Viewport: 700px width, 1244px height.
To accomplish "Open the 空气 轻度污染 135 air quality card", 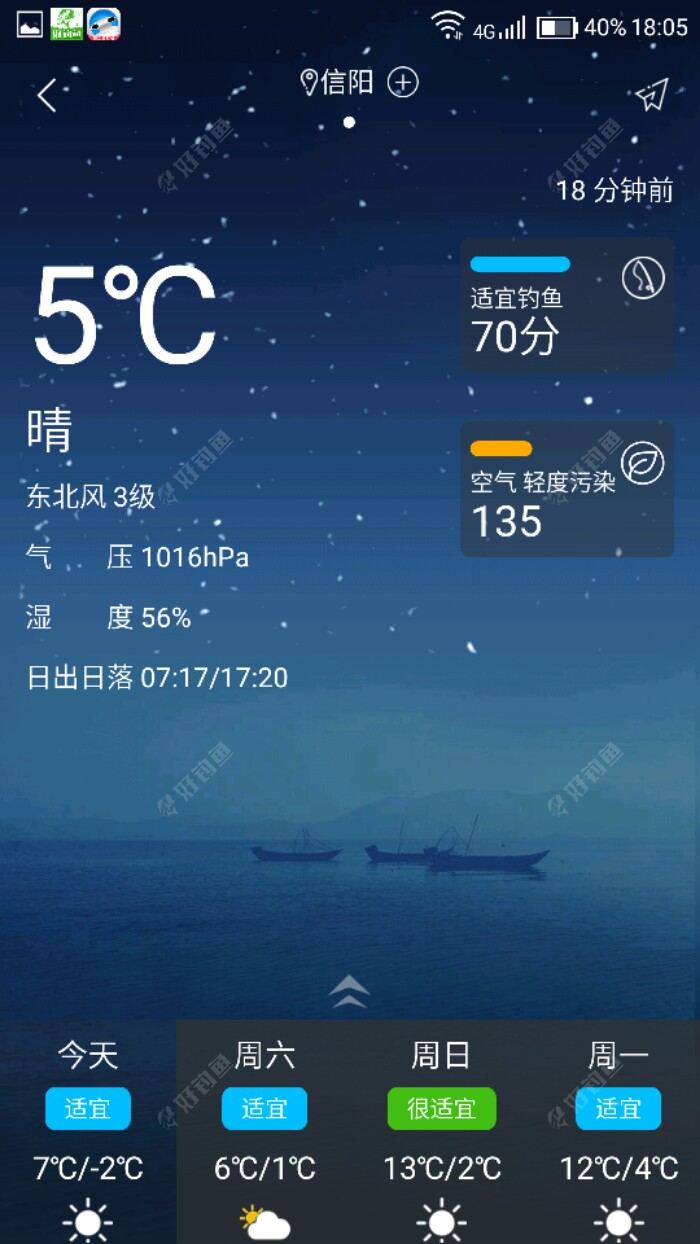I will click(x=567, y=490).
